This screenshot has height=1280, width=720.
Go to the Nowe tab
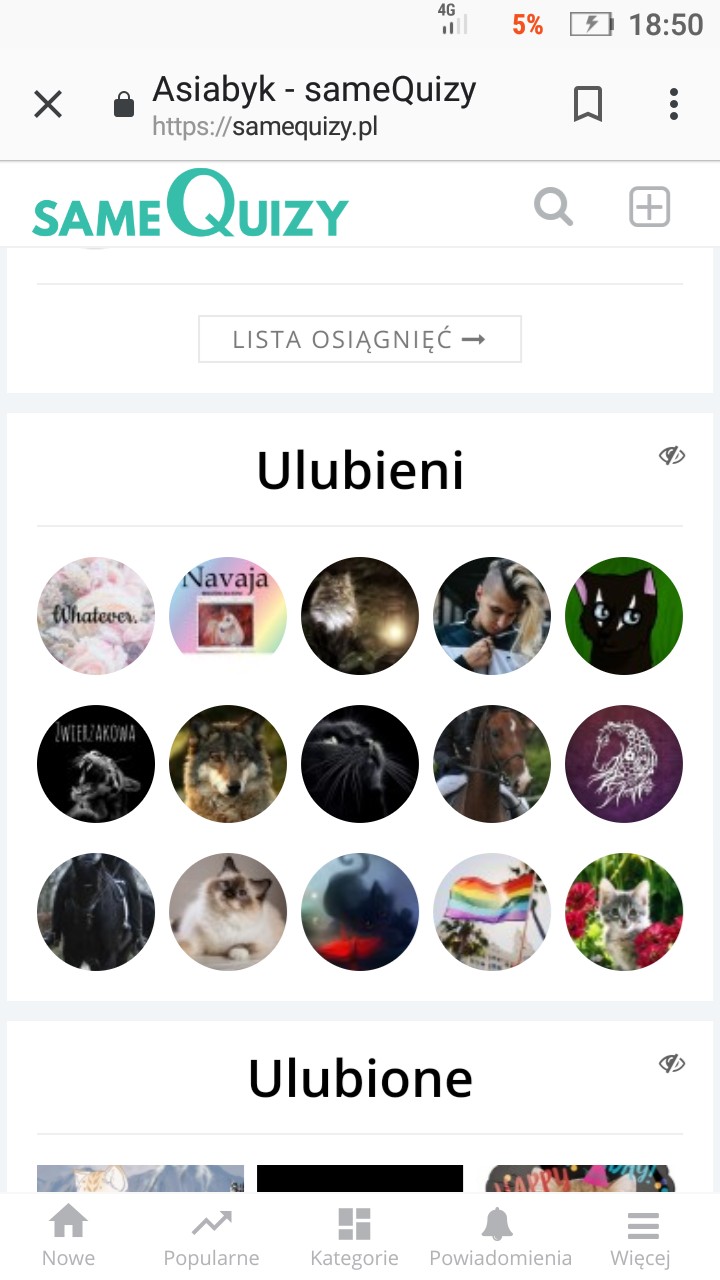[x=69, y=1237]
